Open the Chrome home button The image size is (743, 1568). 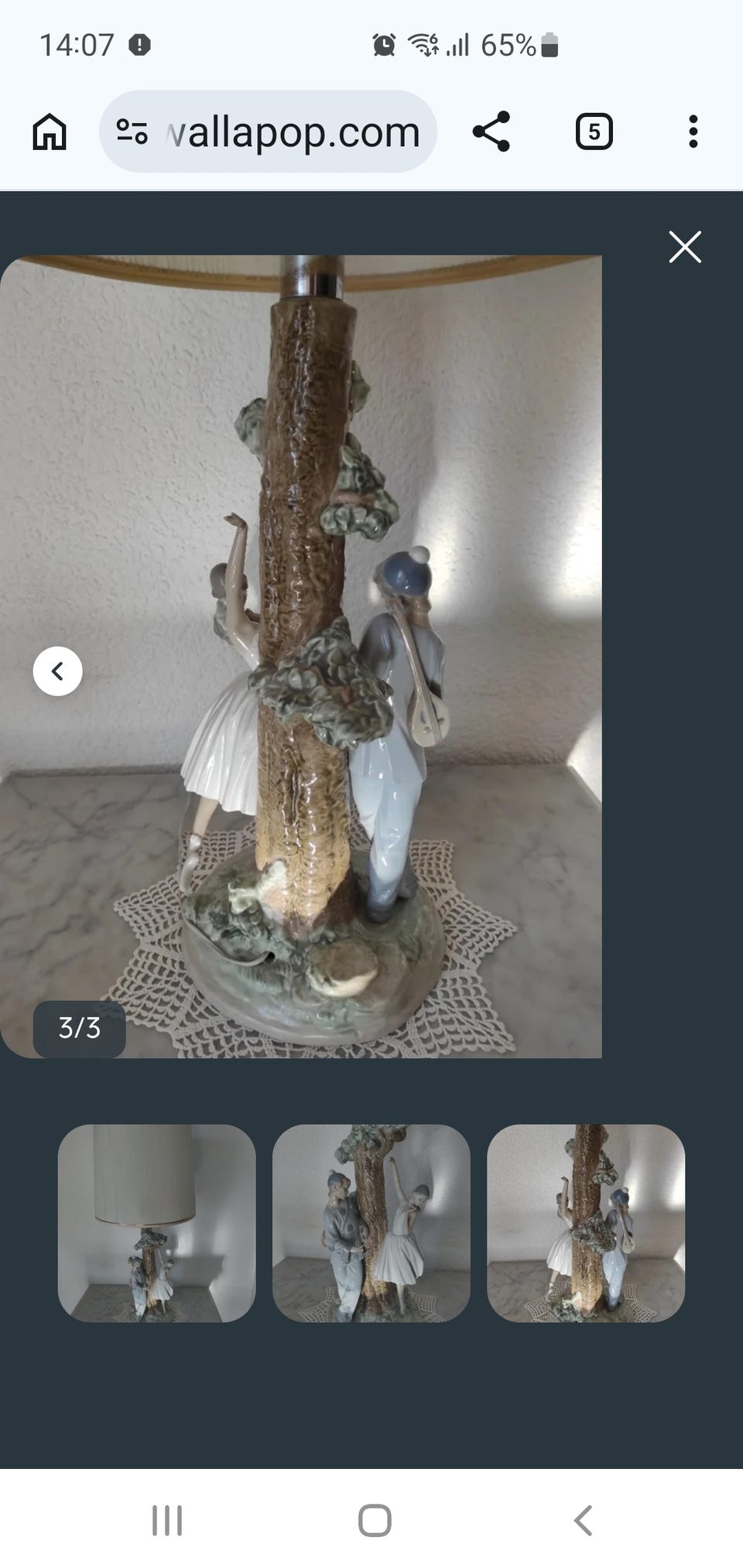coord(49,132)
